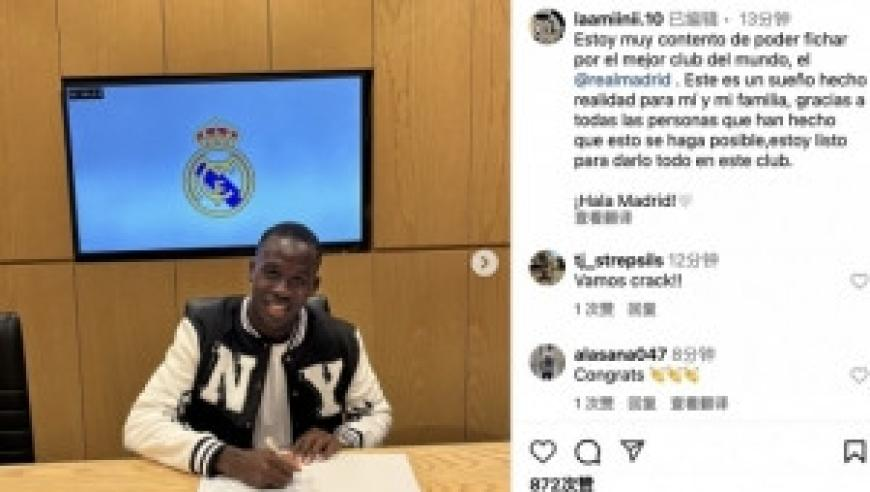Like this post with heart icon
Image resolution: width=870 pixels, height=492 pixels.
click(543, 451)
